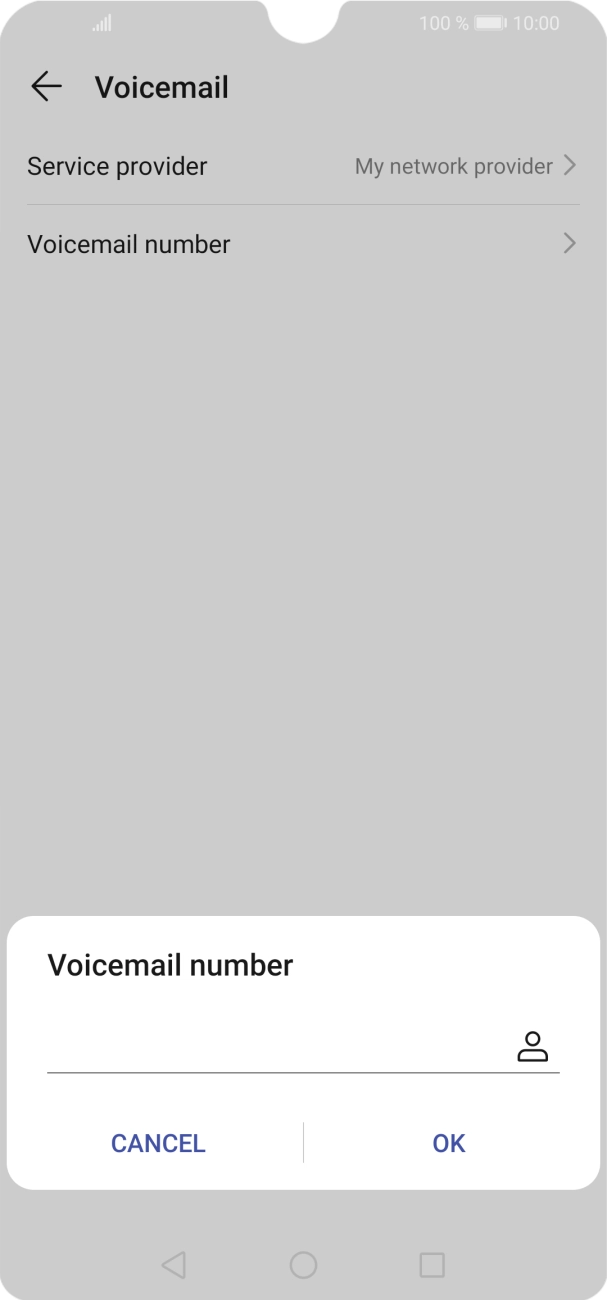Image resolution: width=607 pixels, height=1300 pixels.
Task: Go back from the Voicemail screen
Action: pyautogui.click(x=46, y=87)
